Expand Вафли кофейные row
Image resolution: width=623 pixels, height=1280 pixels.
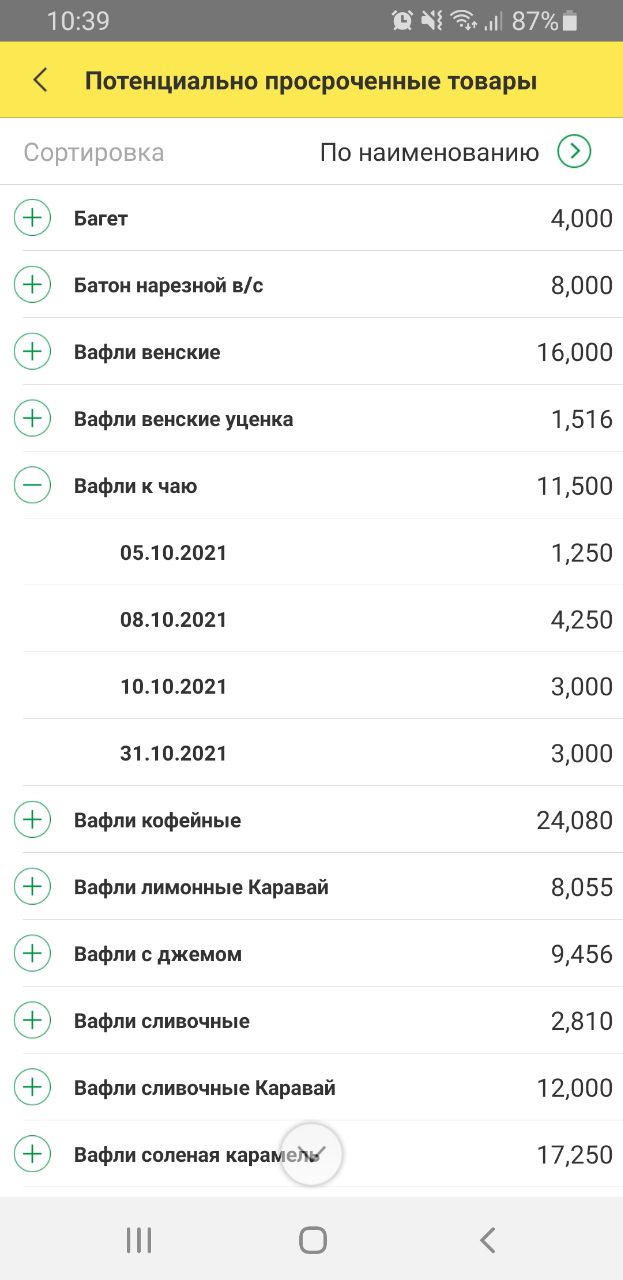(32, 821)
